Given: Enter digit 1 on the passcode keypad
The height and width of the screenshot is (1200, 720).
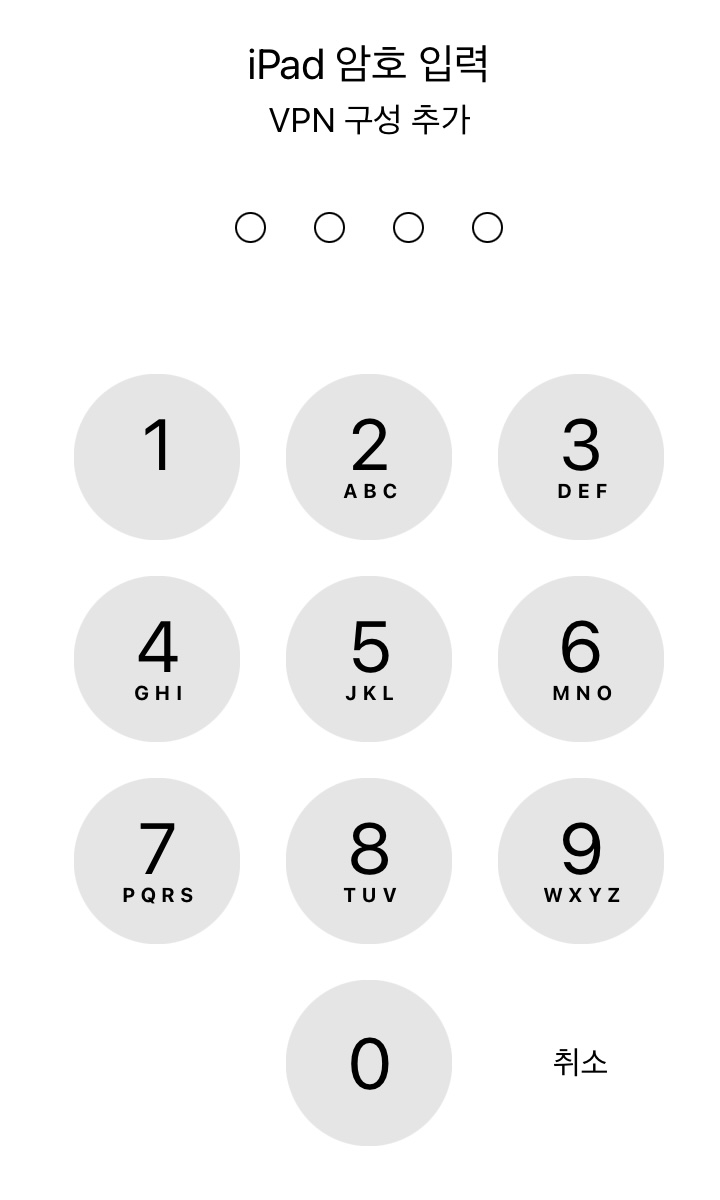Looking at the screenshot, I should [x=157, y=457].
